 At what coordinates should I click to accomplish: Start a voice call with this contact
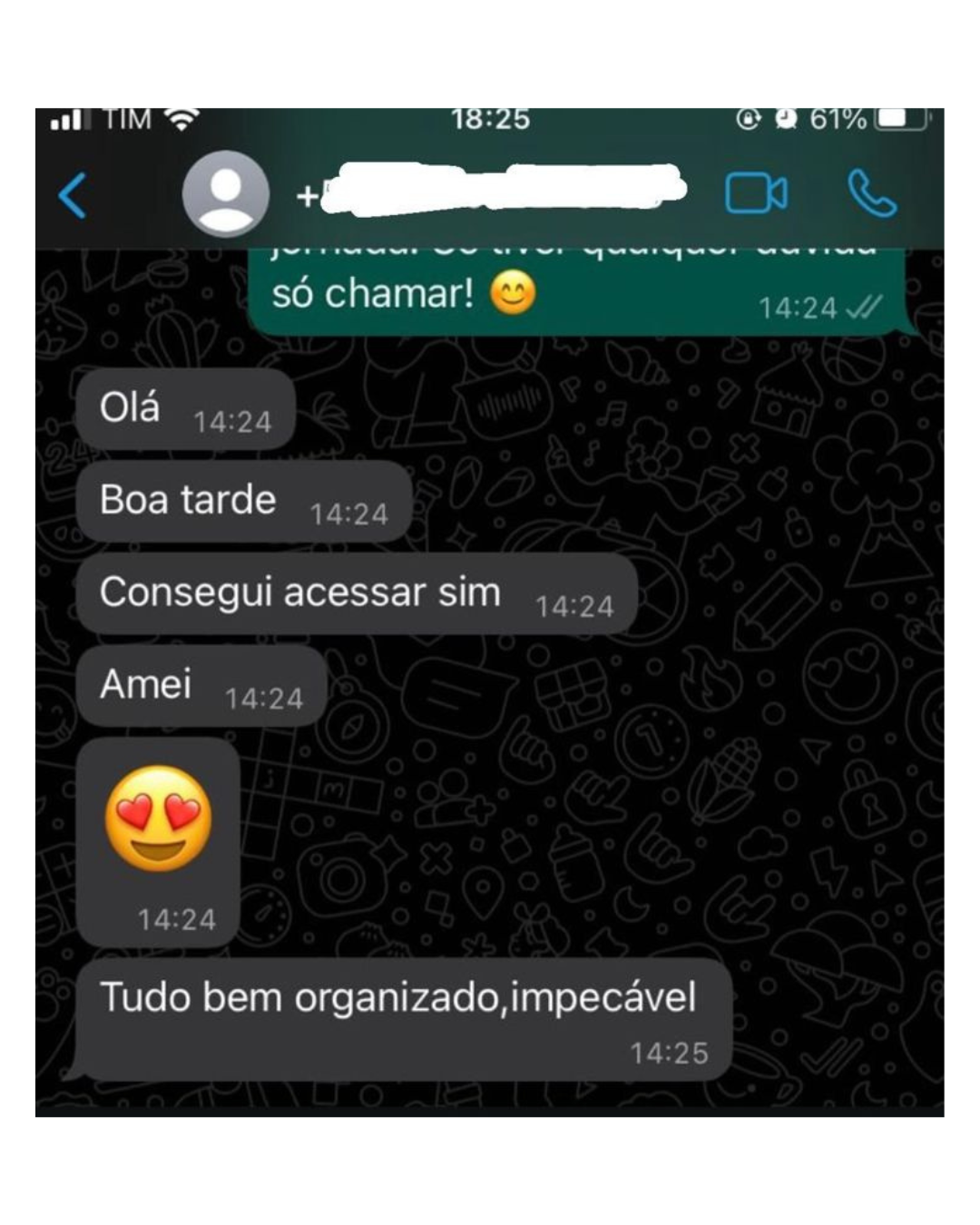(872, 194)
